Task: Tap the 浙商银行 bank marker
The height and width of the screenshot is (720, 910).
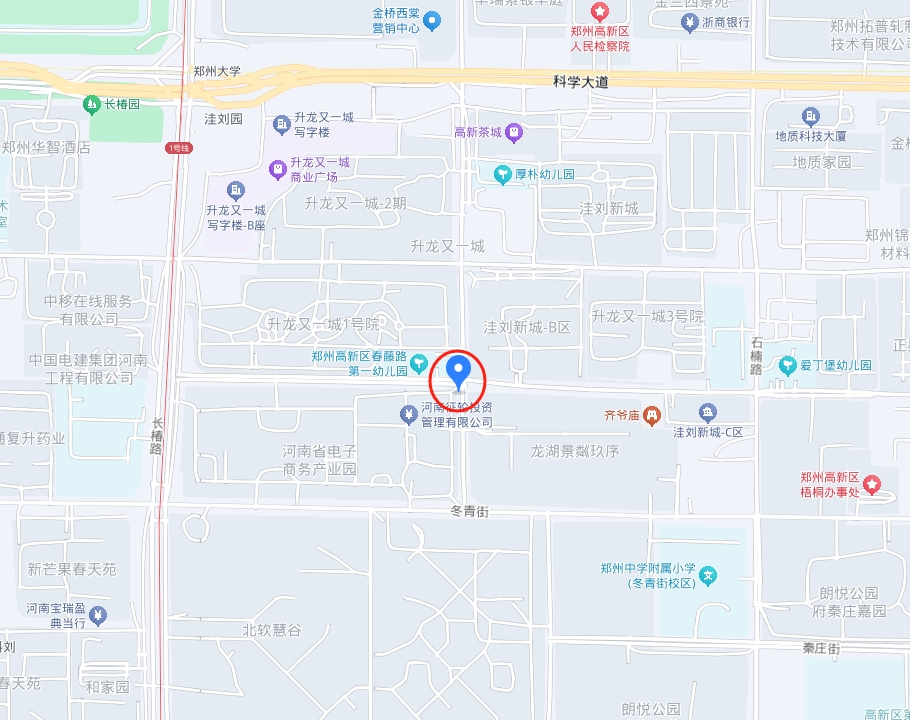Action: pyautogui.click(x=688, y=23)
